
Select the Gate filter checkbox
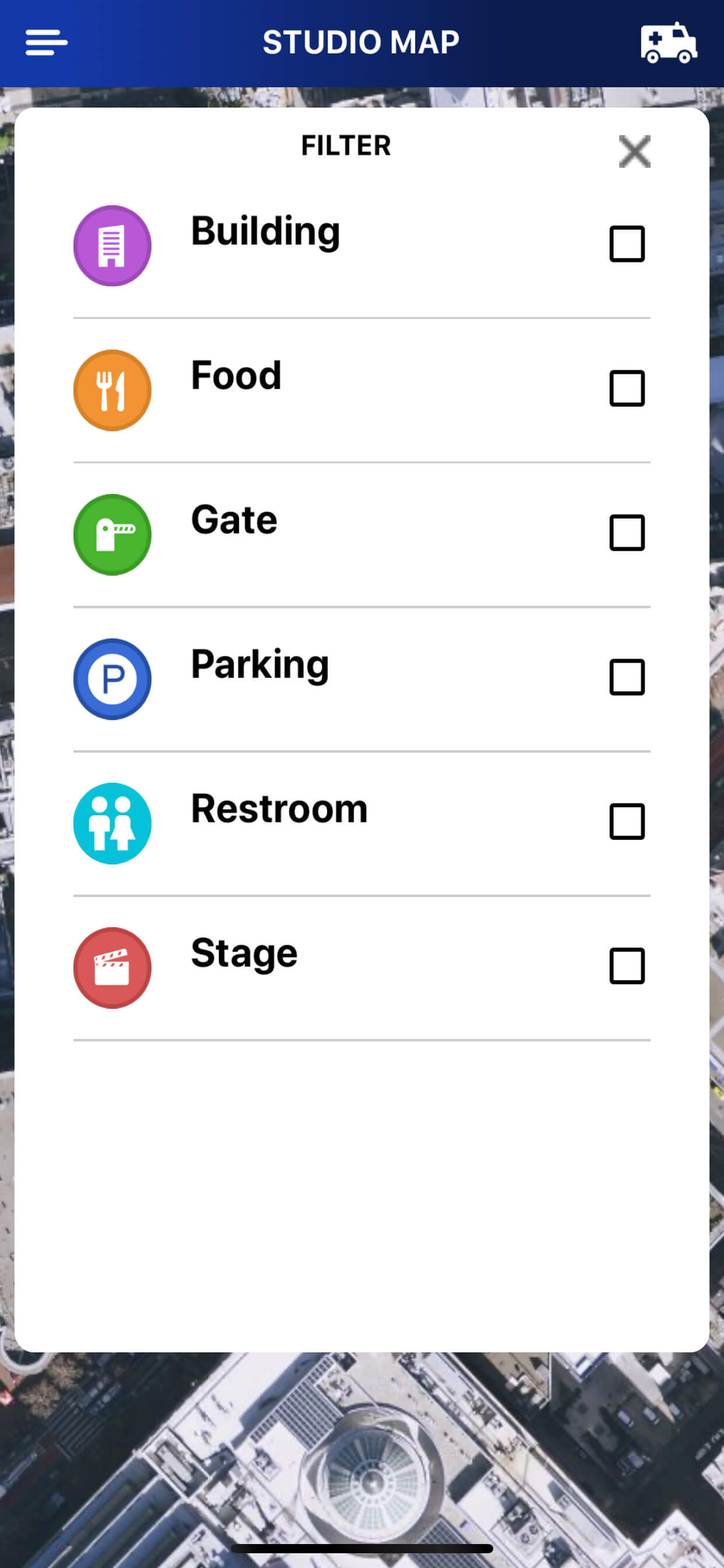click(627, 533)
